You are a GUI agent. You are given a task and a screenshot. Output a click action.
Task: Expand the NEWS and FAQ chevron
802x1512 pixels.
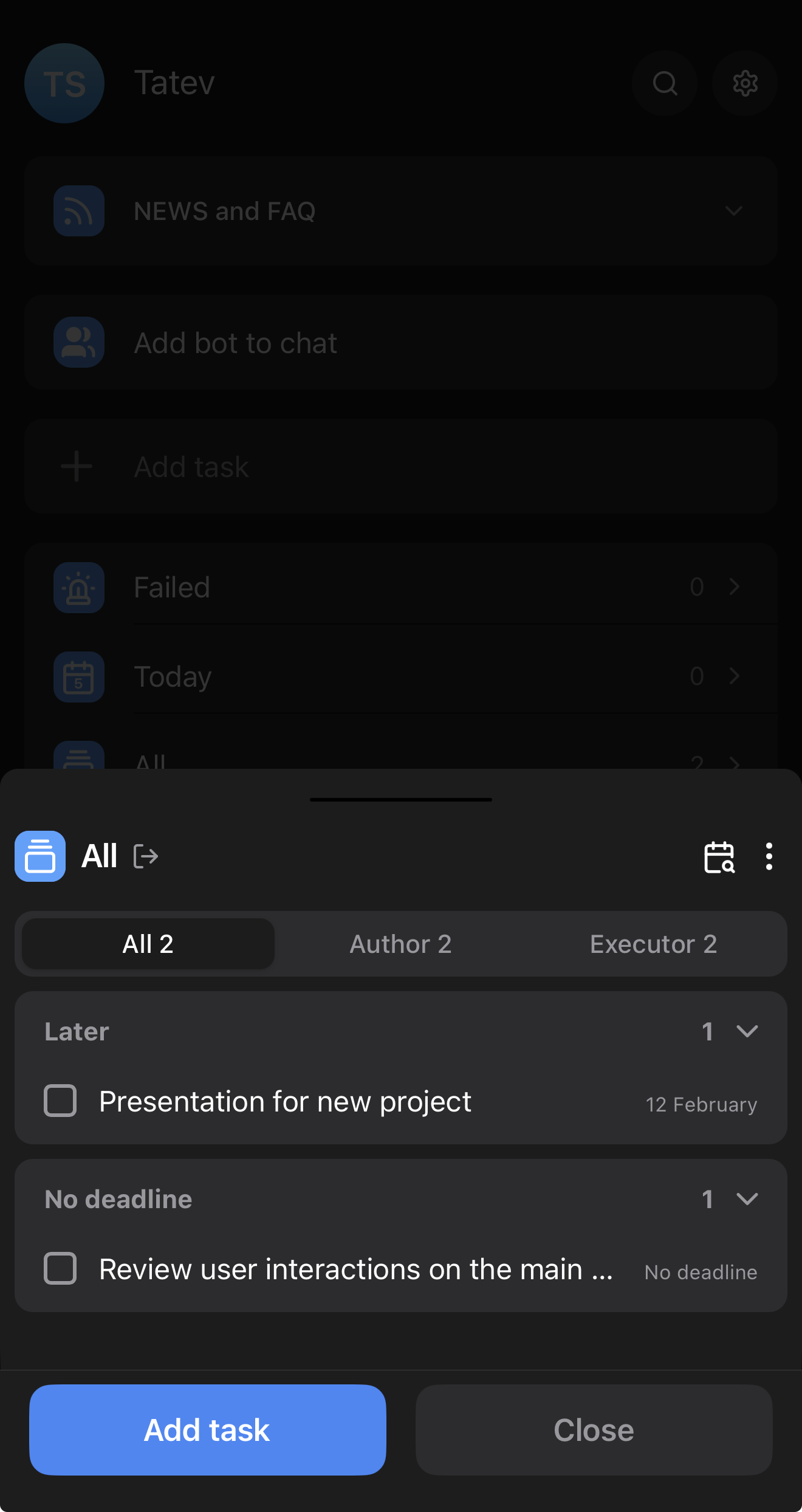(x=734, y=211)
